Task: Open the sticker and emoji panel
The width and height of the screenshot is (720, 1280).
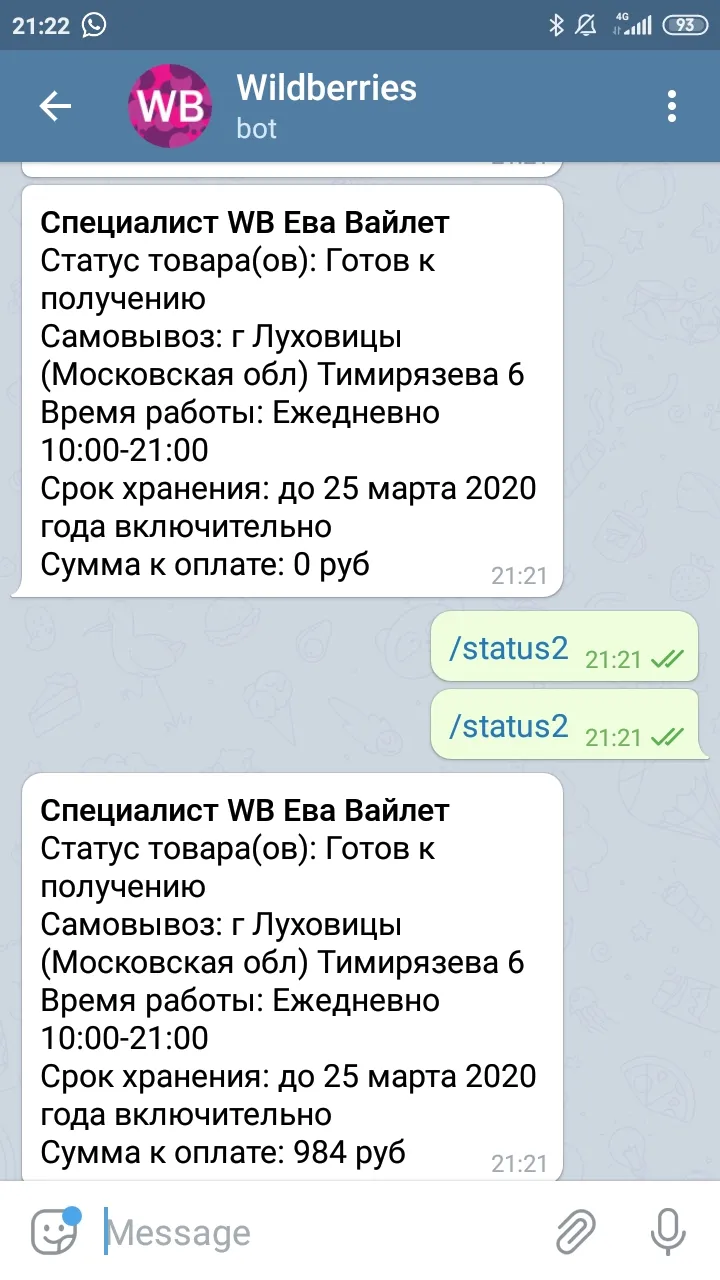Action: [x=55, y=1231]
